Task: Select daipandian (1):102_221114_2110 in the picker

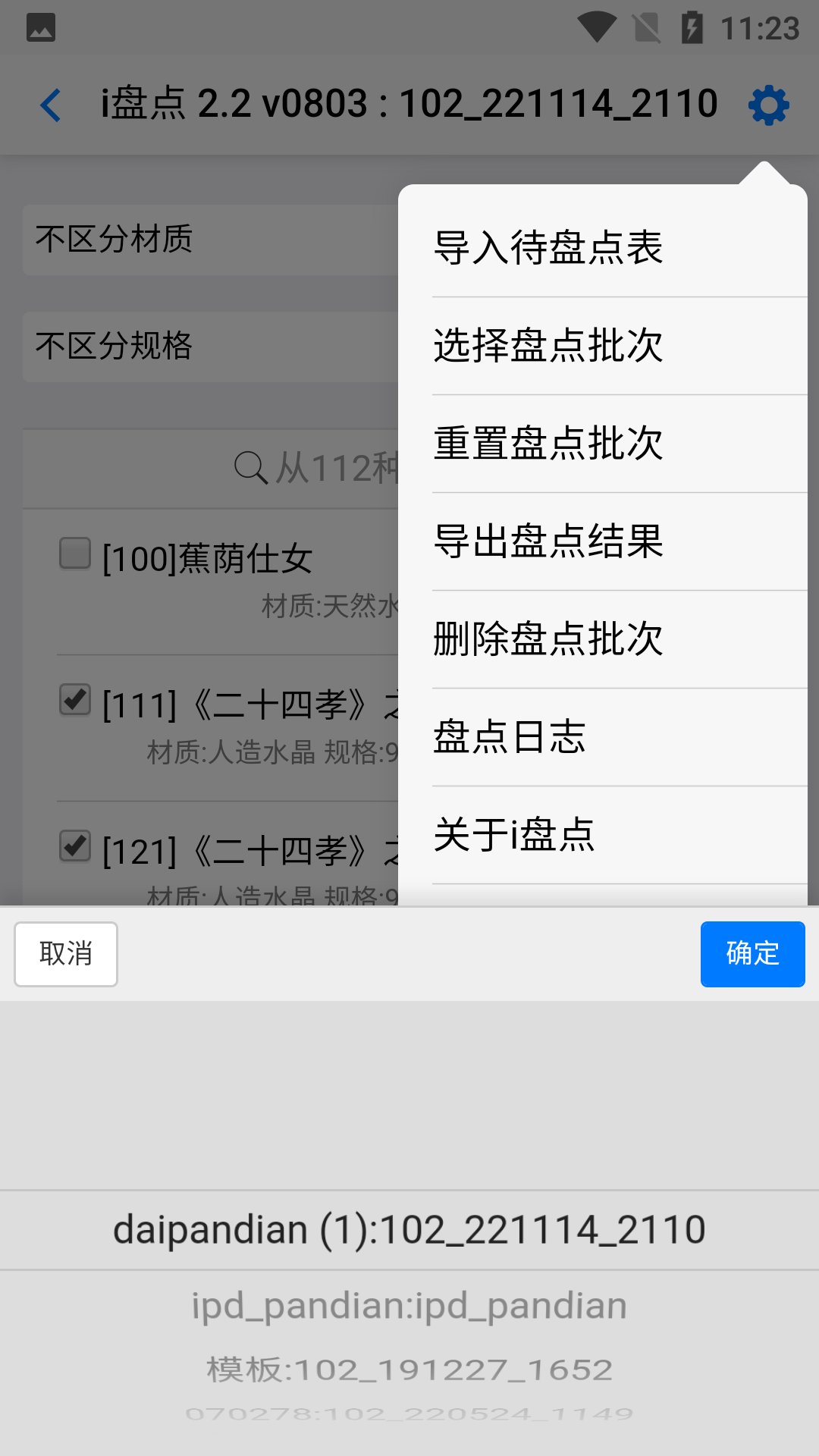Action: click(x=409, y=1228)
